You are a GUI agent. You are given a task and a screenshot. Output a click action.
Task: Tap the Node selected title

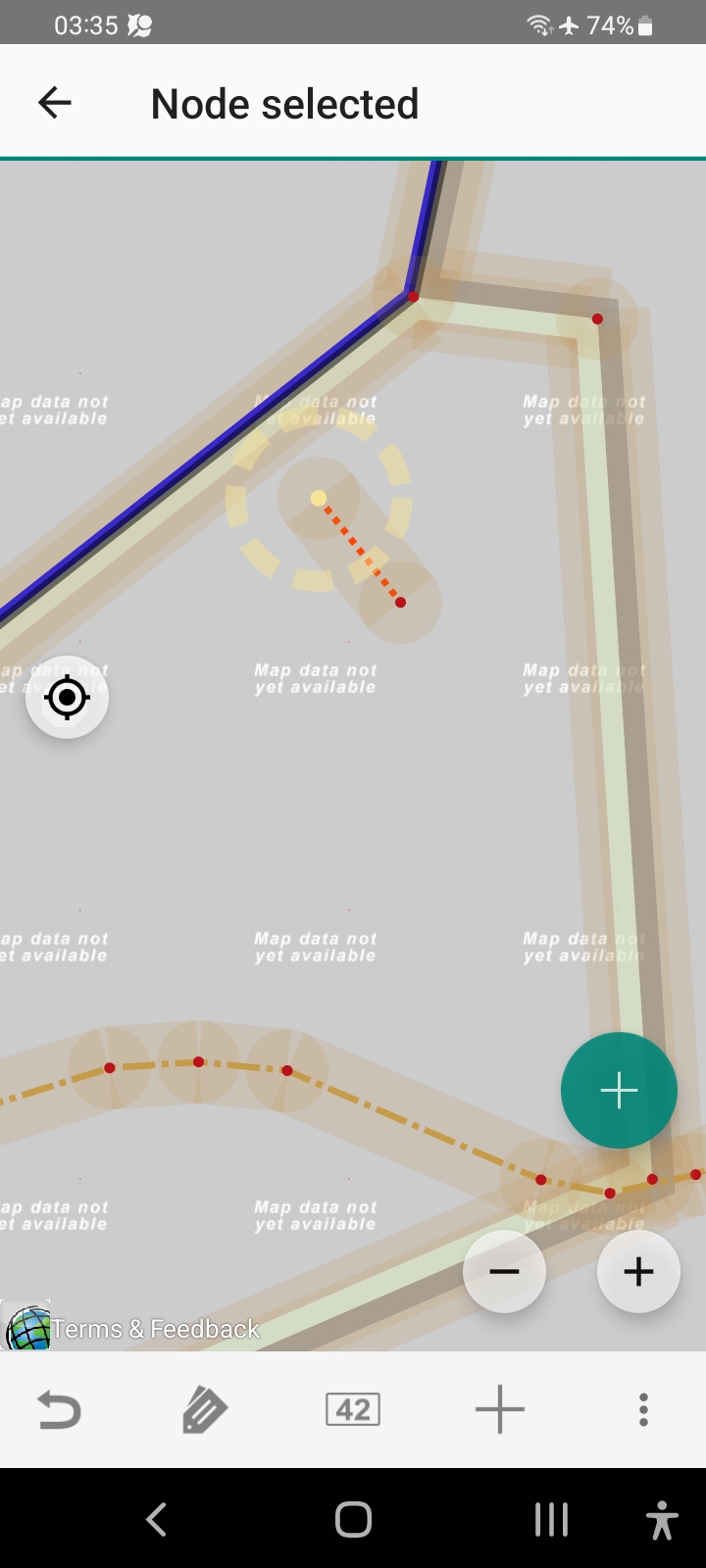[284, 102]
